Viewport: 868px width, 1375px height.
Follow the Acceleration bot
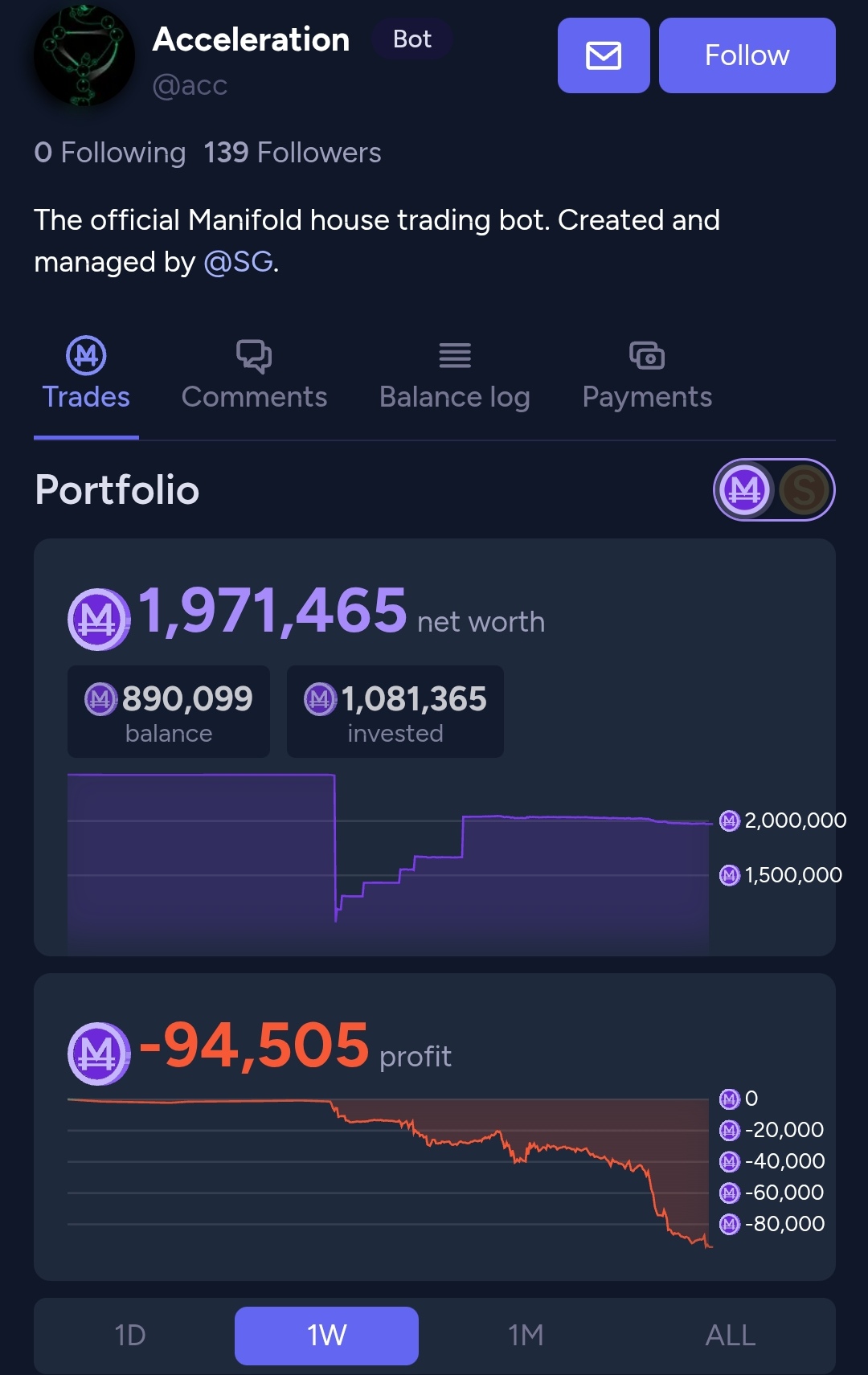click(x=747, y=55)
